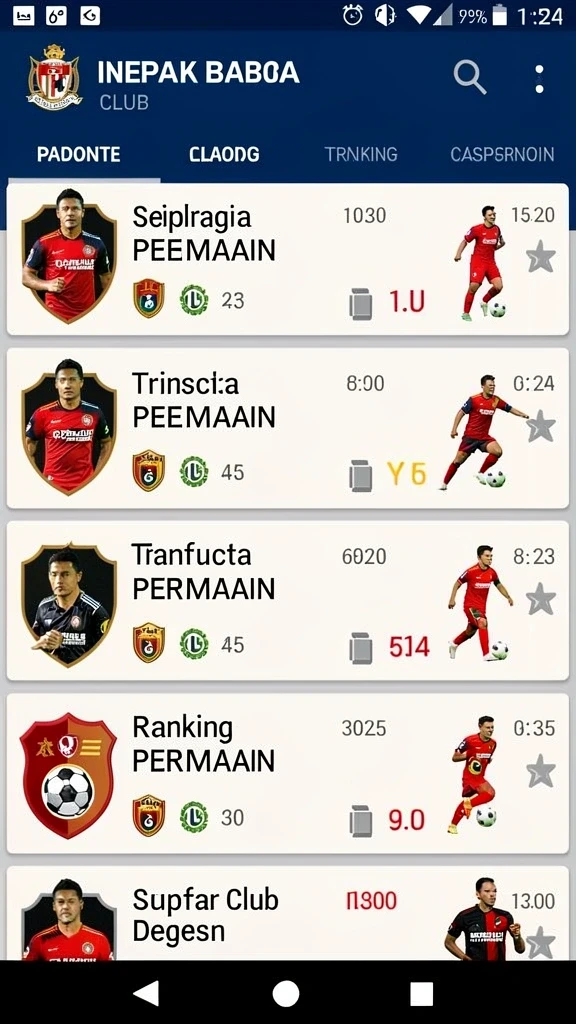Star the Ranking PERMAAIN entry
576x1024 pixels.
[x=541, y=771]
